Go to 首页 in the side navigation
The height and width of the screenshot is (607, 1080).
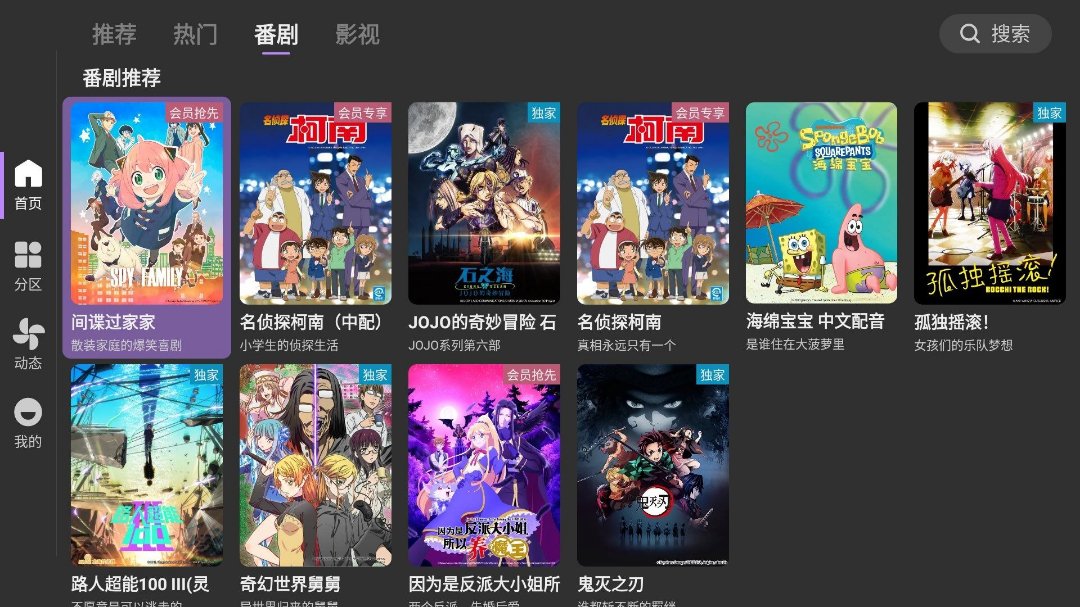28,185
